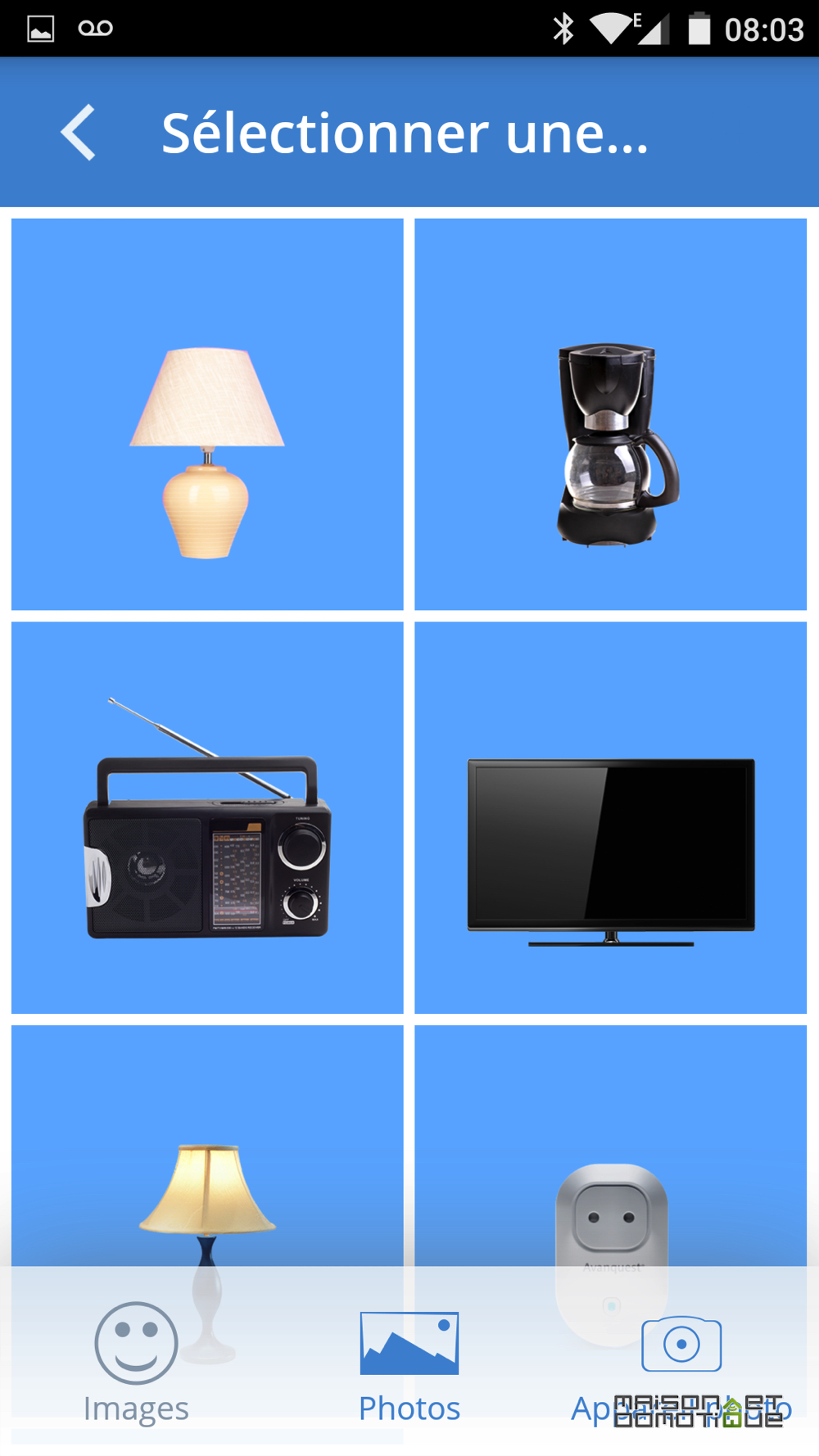Select the smart plug socket image
Viewport: 819px width, 1456px height.
click(611, 1146)
